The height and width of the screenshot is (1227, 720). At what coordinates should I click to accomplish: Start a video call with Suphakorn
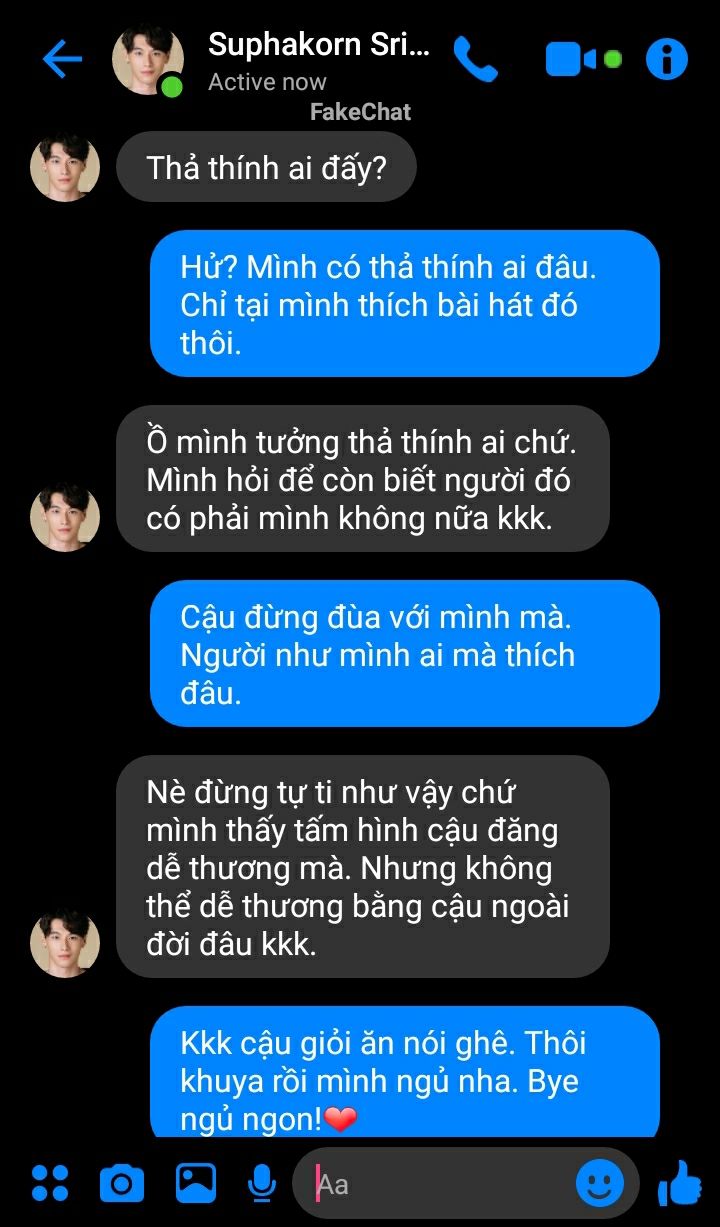573,60
